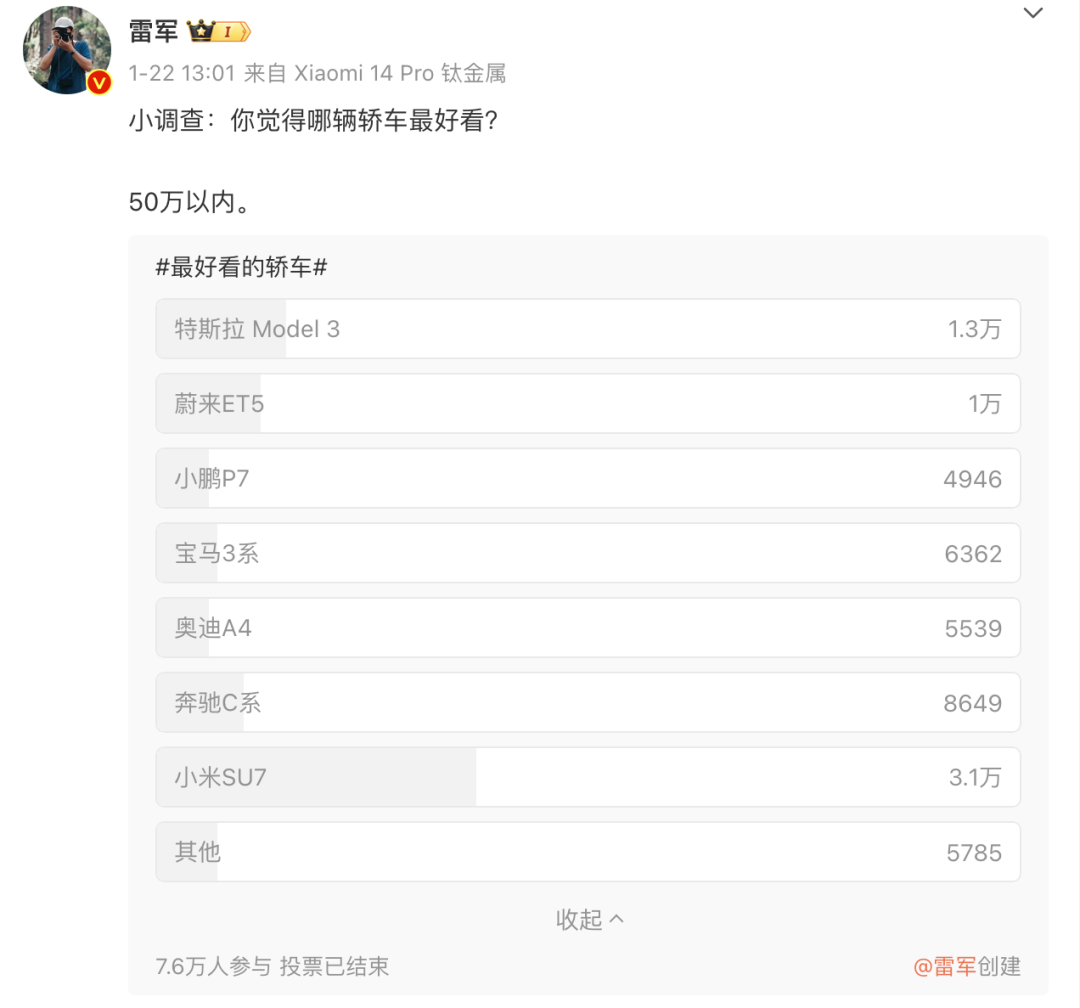Open the #最好看的轿车# topic

tap(241, 267)
